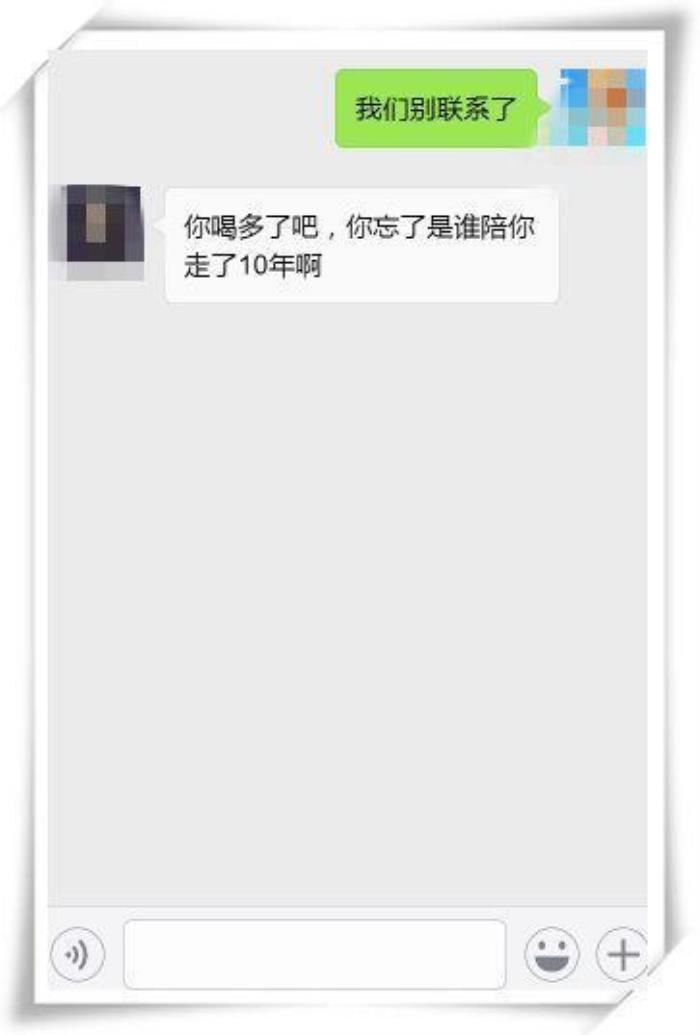Open my own avatar beside green message
The width and height of the screenshot is (700, 1035).
point(604,107)
